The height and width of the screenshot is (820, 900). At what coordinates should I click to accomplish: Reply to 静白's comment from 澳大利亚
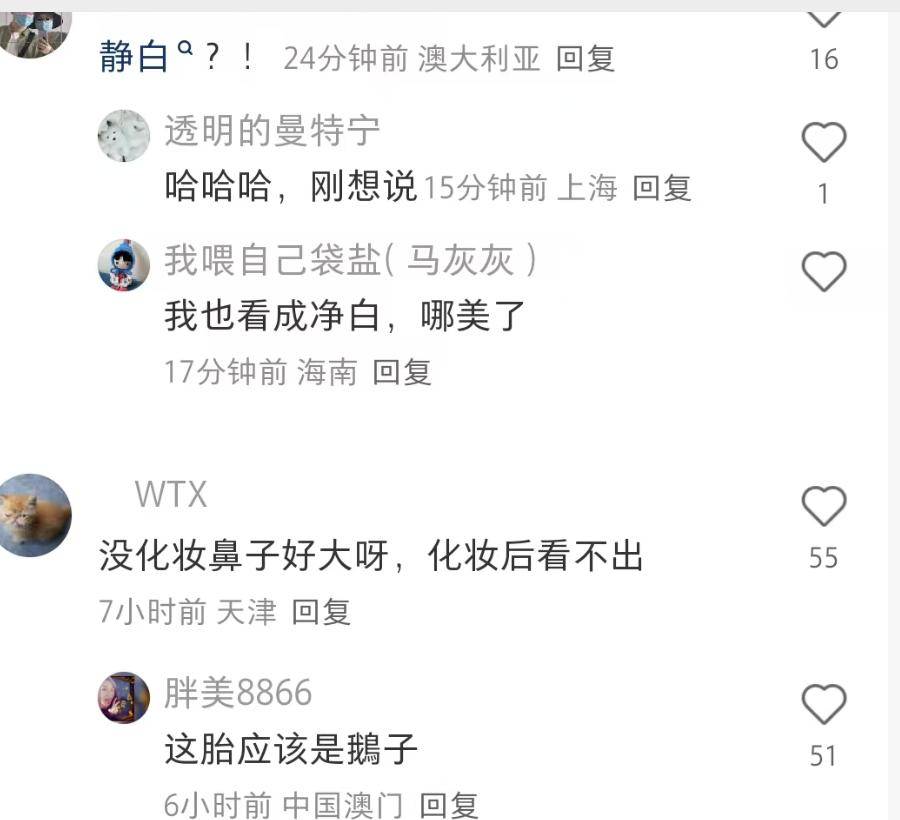(585, 58)
